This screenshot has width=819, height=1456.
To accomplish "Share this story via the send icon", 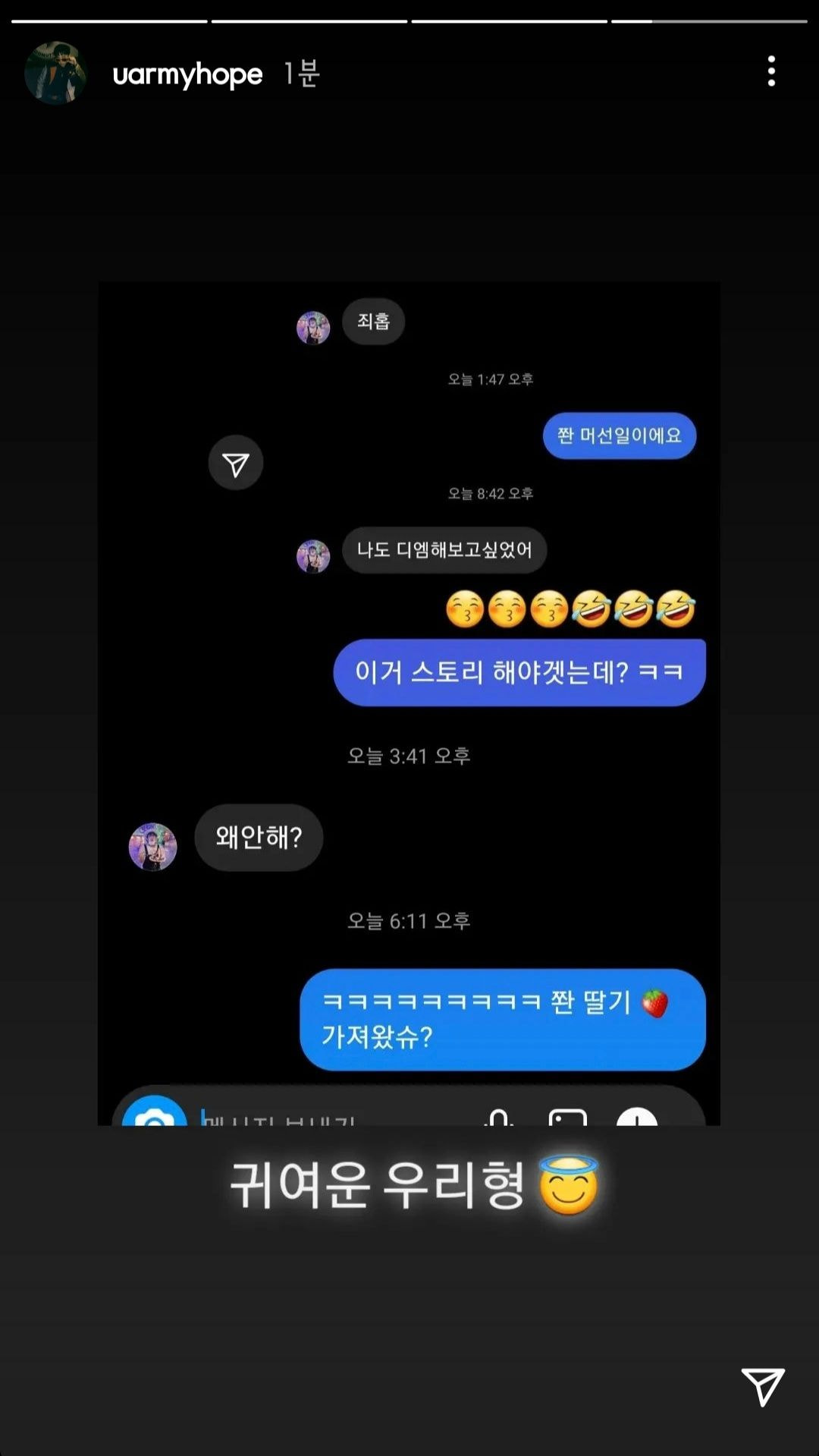I will 762,1387.
